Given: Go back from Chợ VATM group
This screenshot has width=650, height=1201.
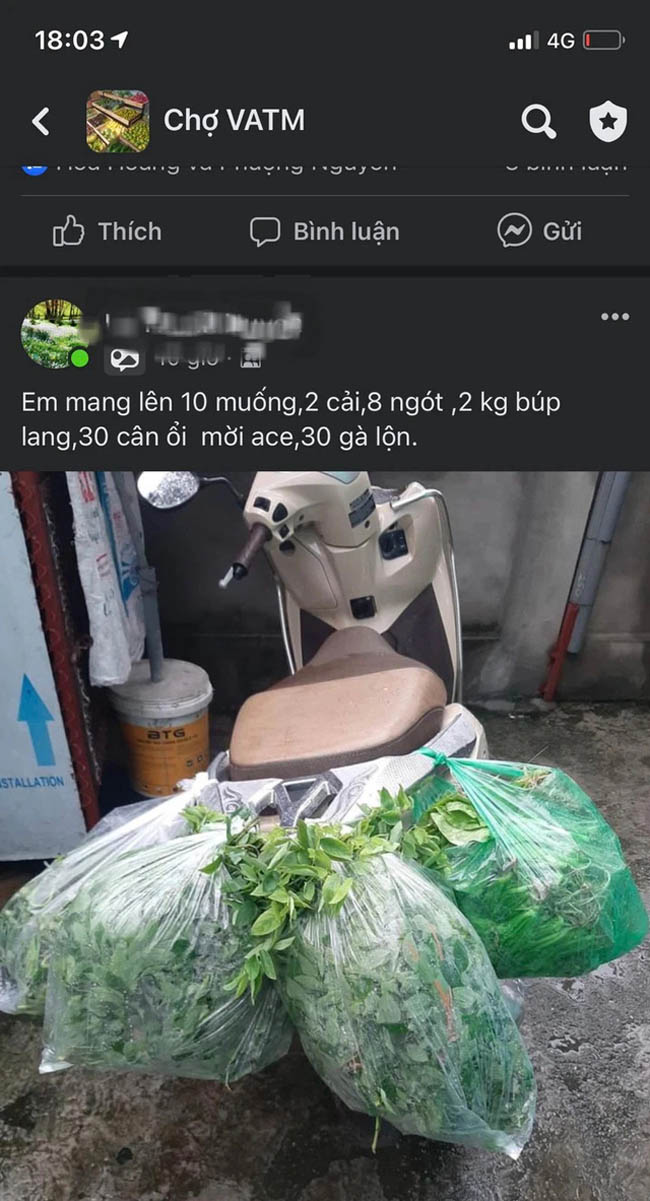Looking at the screenshot, I should pyautogui.click(x=41, y=122).
